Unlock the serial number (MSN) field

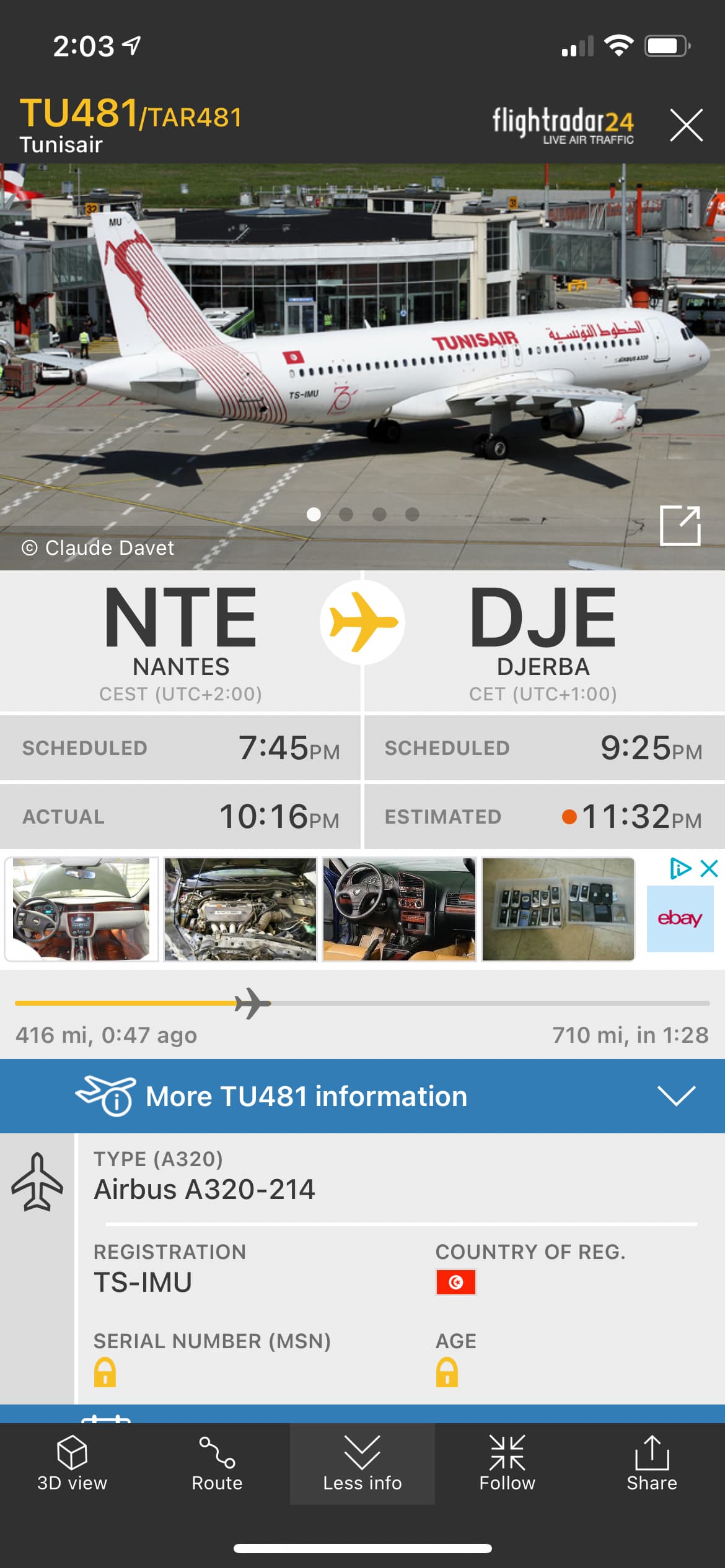(105, 1372)
